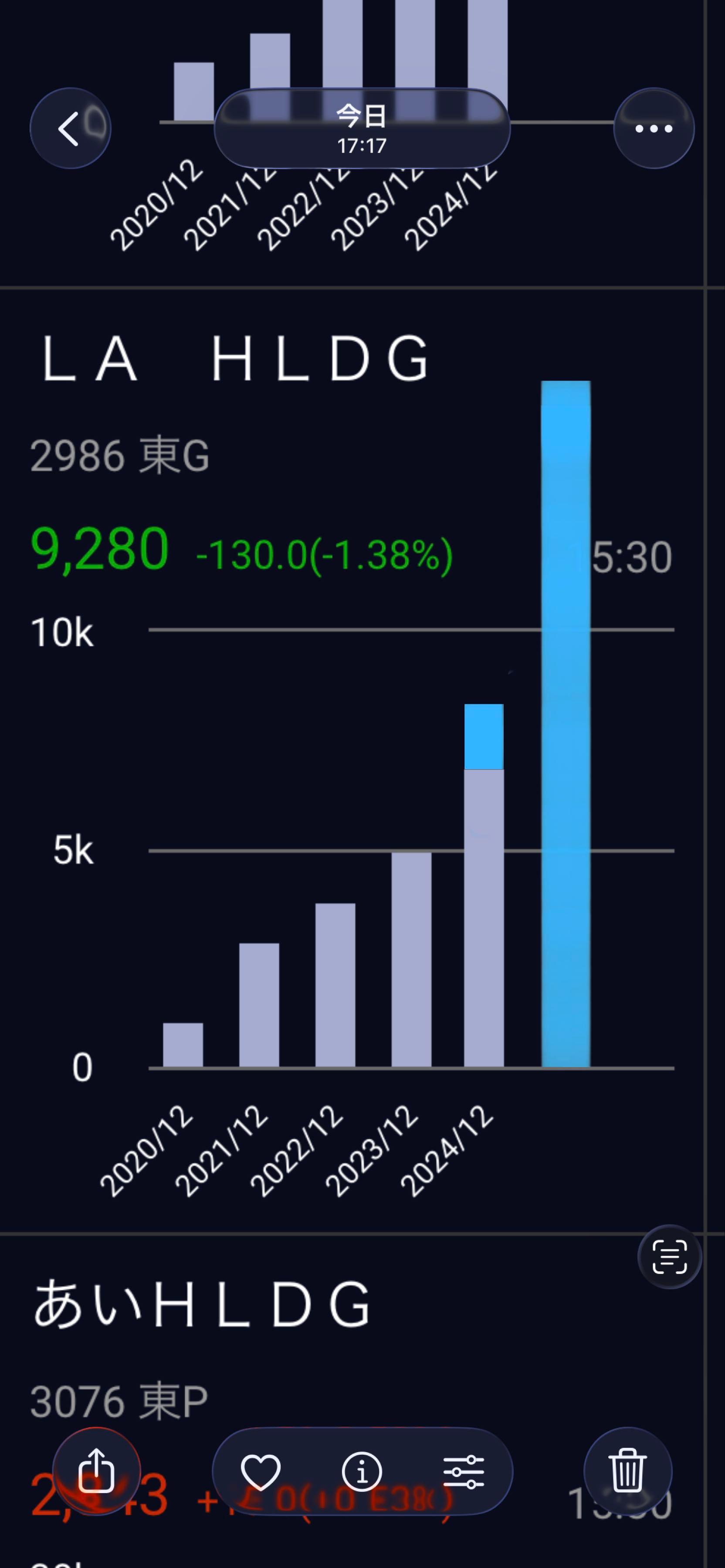Activate Live Text scan on the image
The width and height of the screenshot is (725, 1568).
pos(669,1257)
